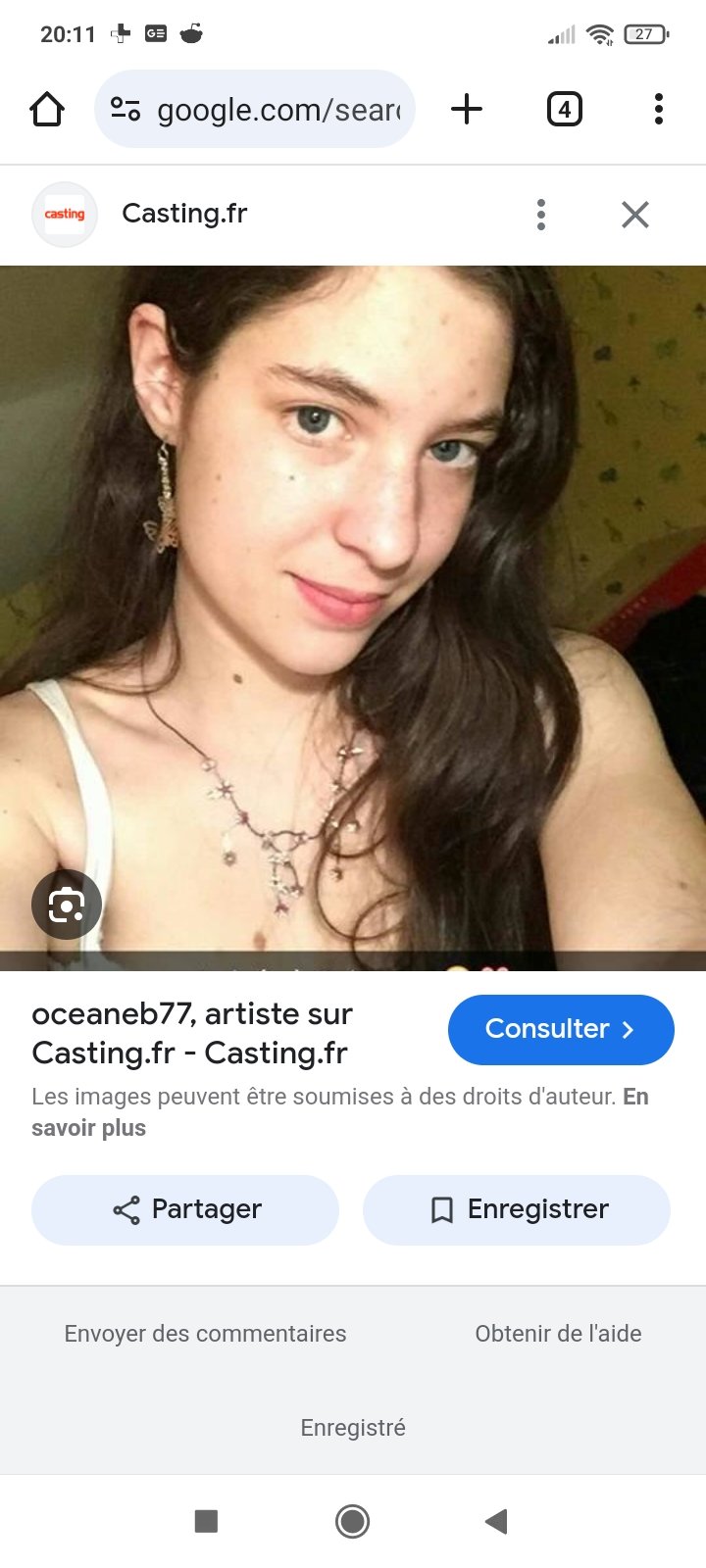
Task: Close the image preview panel
Action: pyautogui.click(x=635, y=215)
